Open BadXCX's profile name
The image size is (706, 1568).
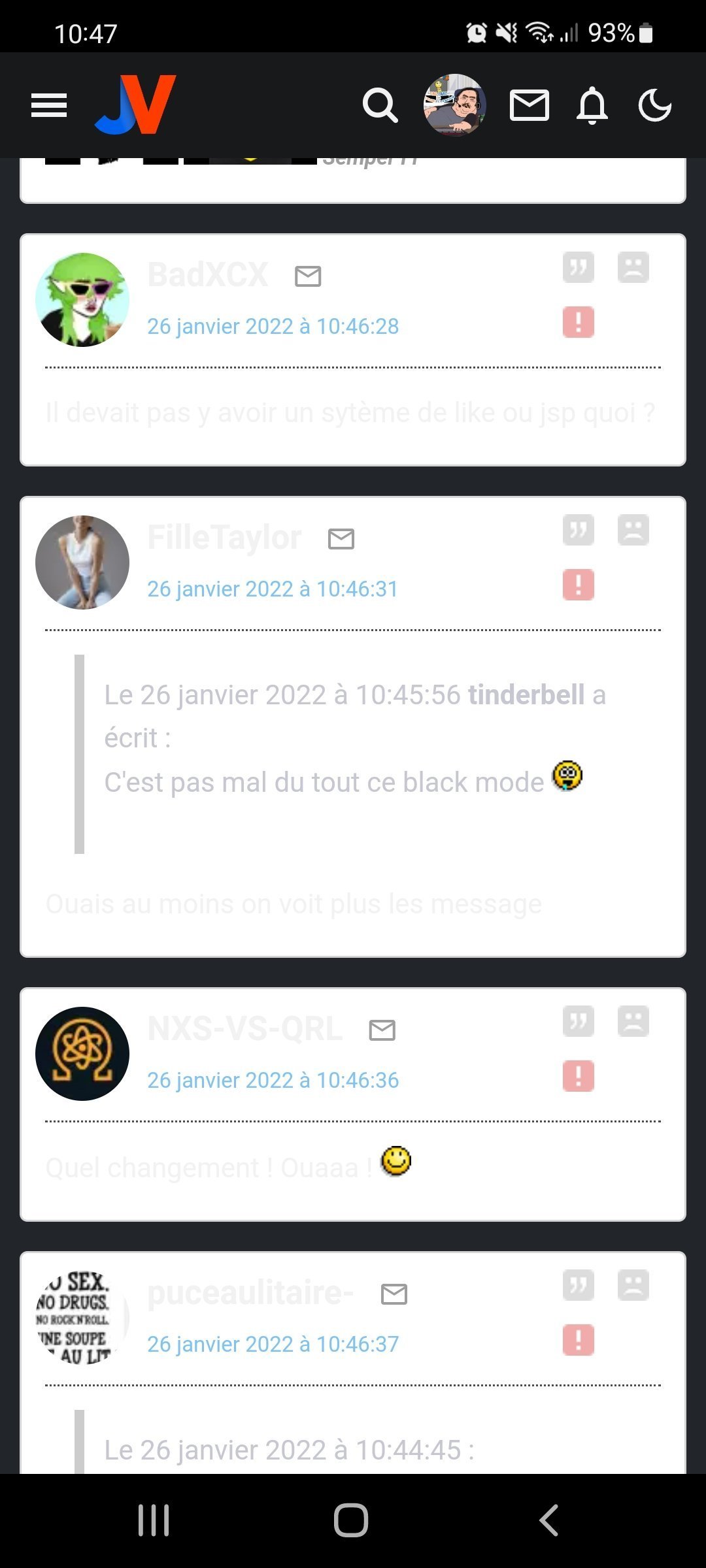pos(208,274)
